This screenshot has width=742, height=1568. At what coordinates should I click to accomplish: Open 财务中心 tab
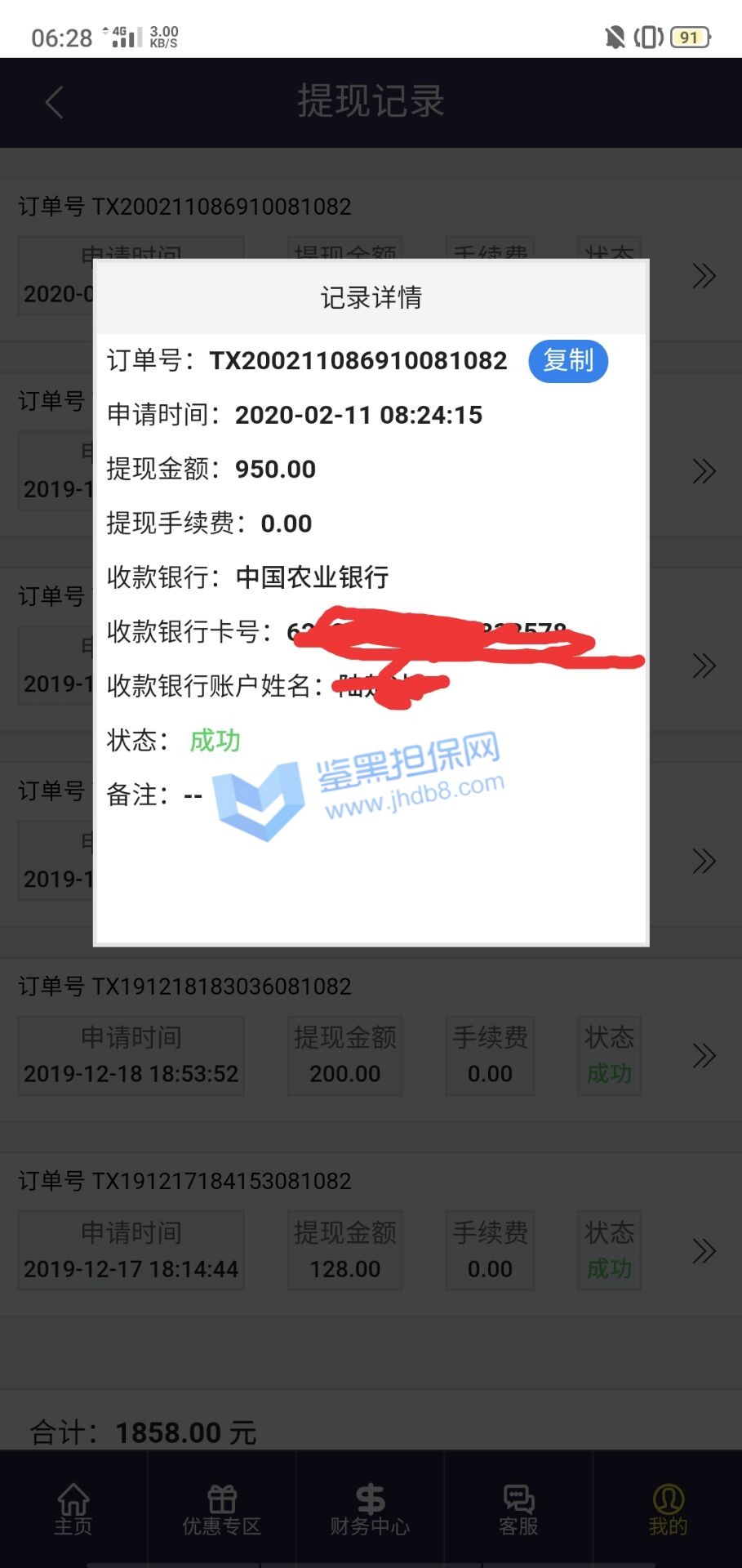[x=370, y=1509]
